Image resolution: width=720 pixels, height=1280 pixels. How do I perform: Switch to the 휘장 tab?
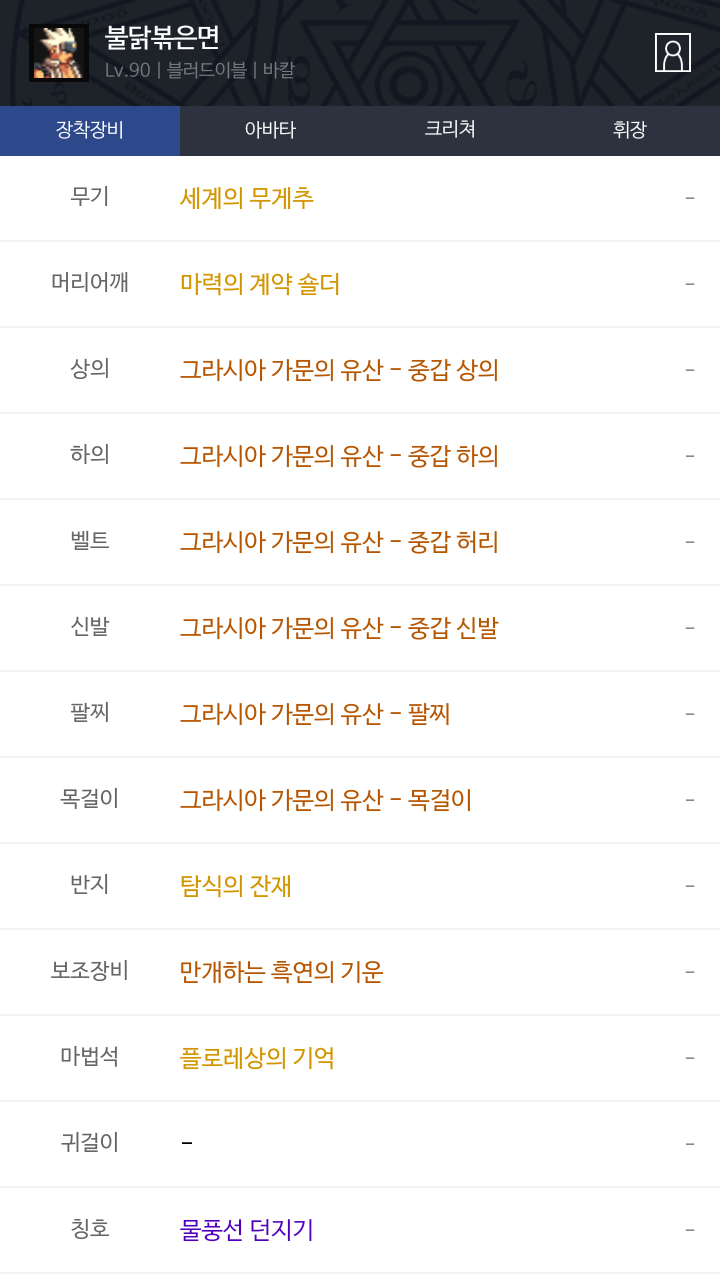click(x=630, y=130)
